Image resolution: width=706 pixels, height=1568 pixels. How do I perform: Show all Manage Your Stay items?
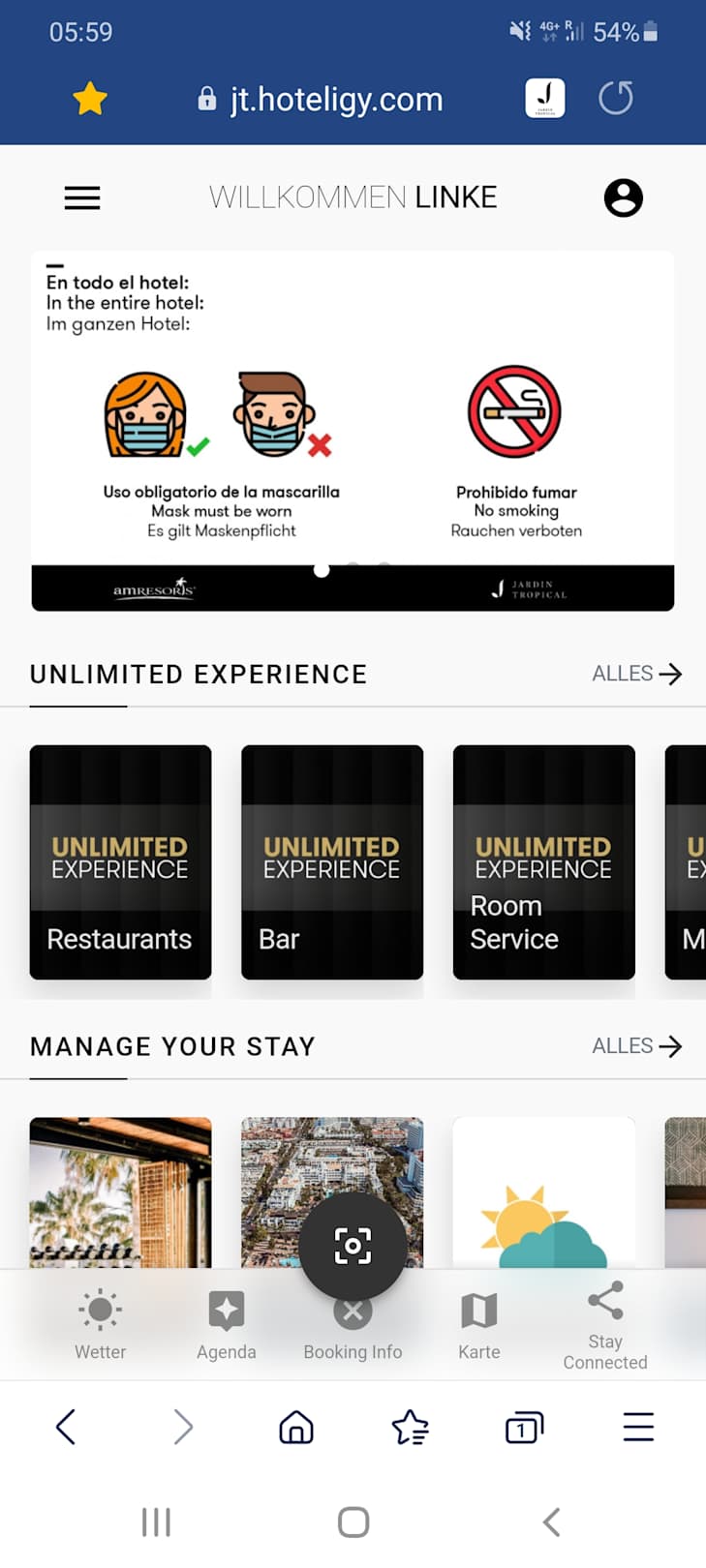tap(636, 1046)
